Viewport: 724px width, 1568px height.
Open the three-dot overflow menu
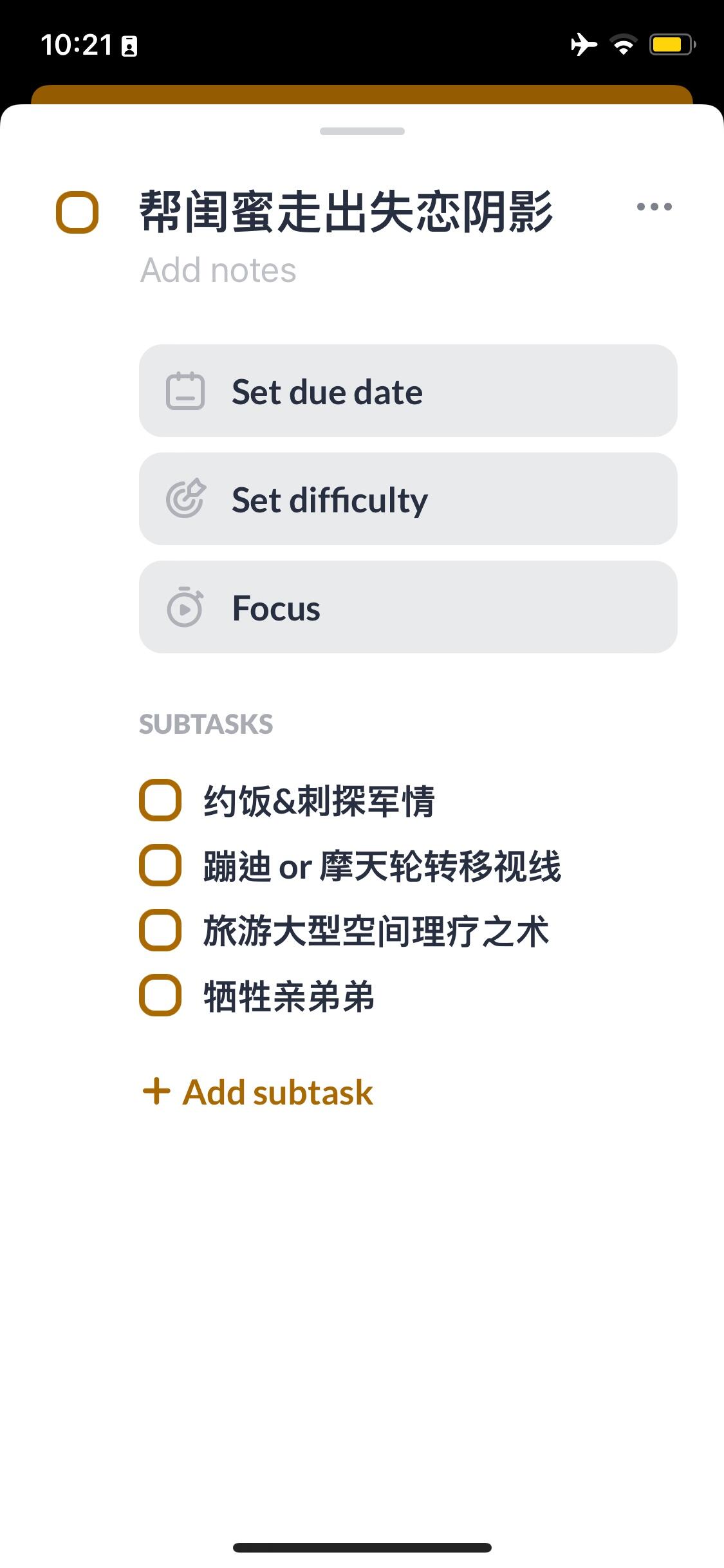click(x=654, y=207)
